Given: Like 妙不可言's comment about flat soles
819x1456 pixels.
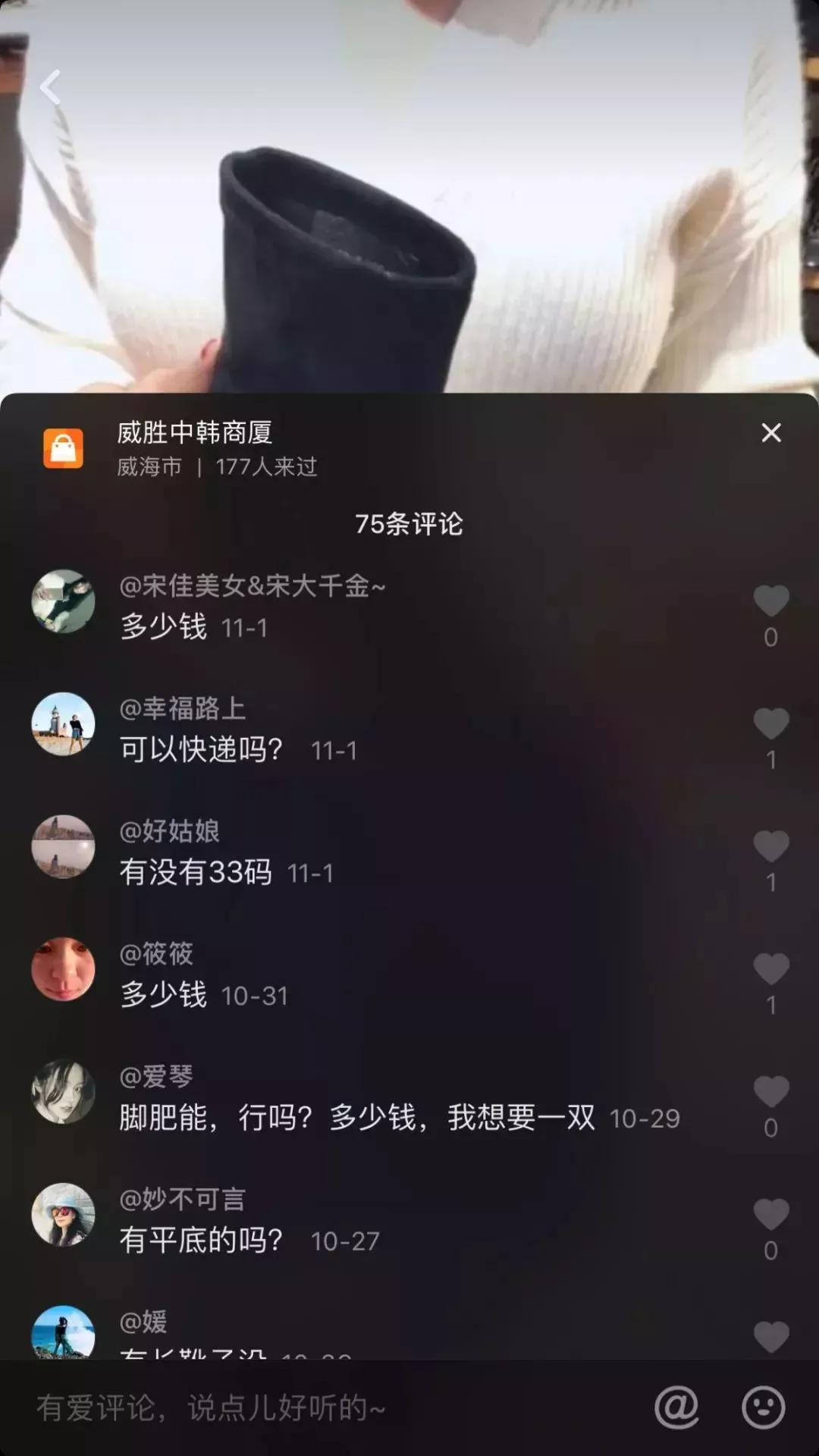Looking at the screenshot, I should pyautogui.click(x=770, y=1215).
